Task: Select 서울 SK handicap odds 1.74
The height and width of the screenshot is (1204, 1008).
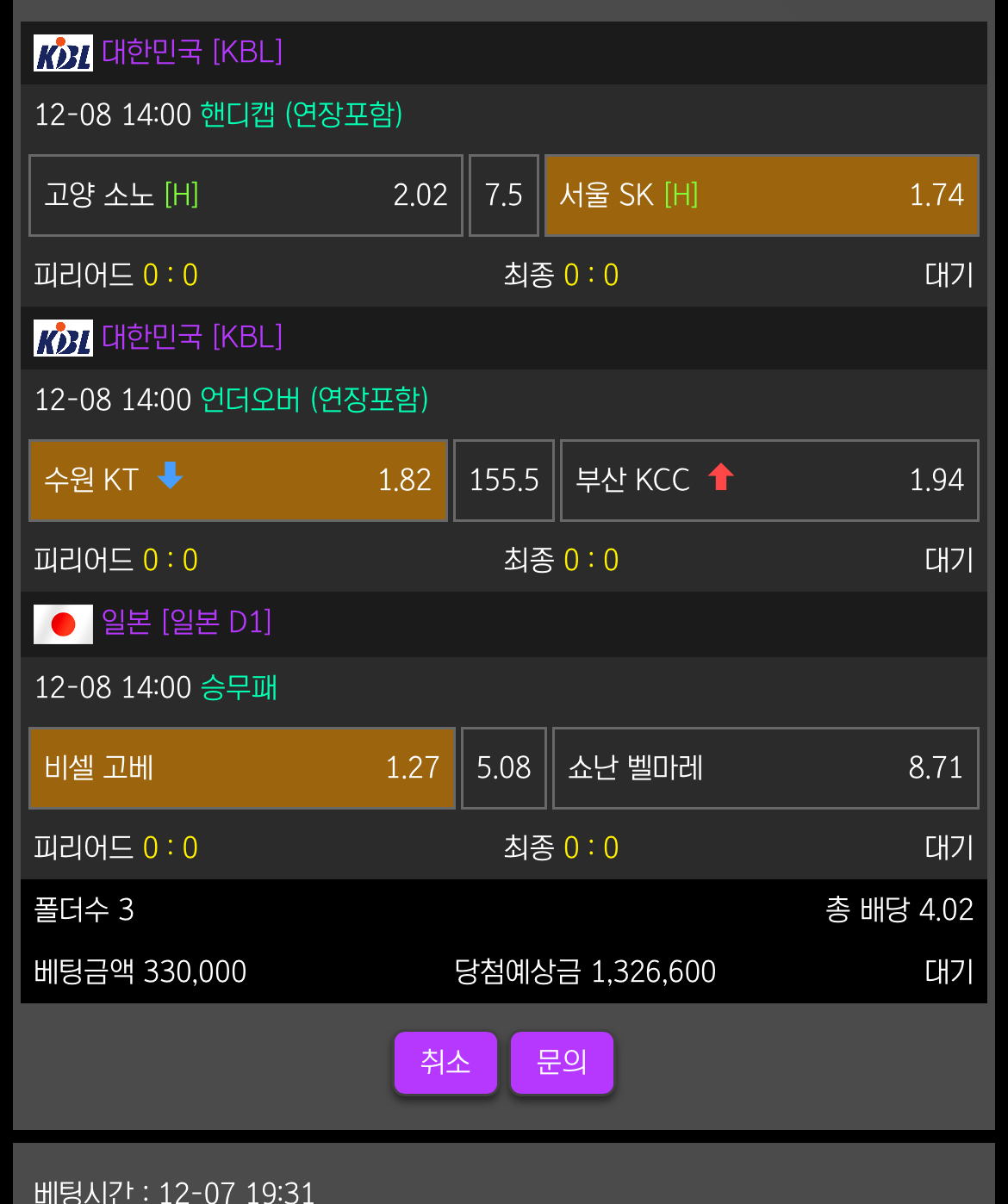Action: tap(762, 195)
